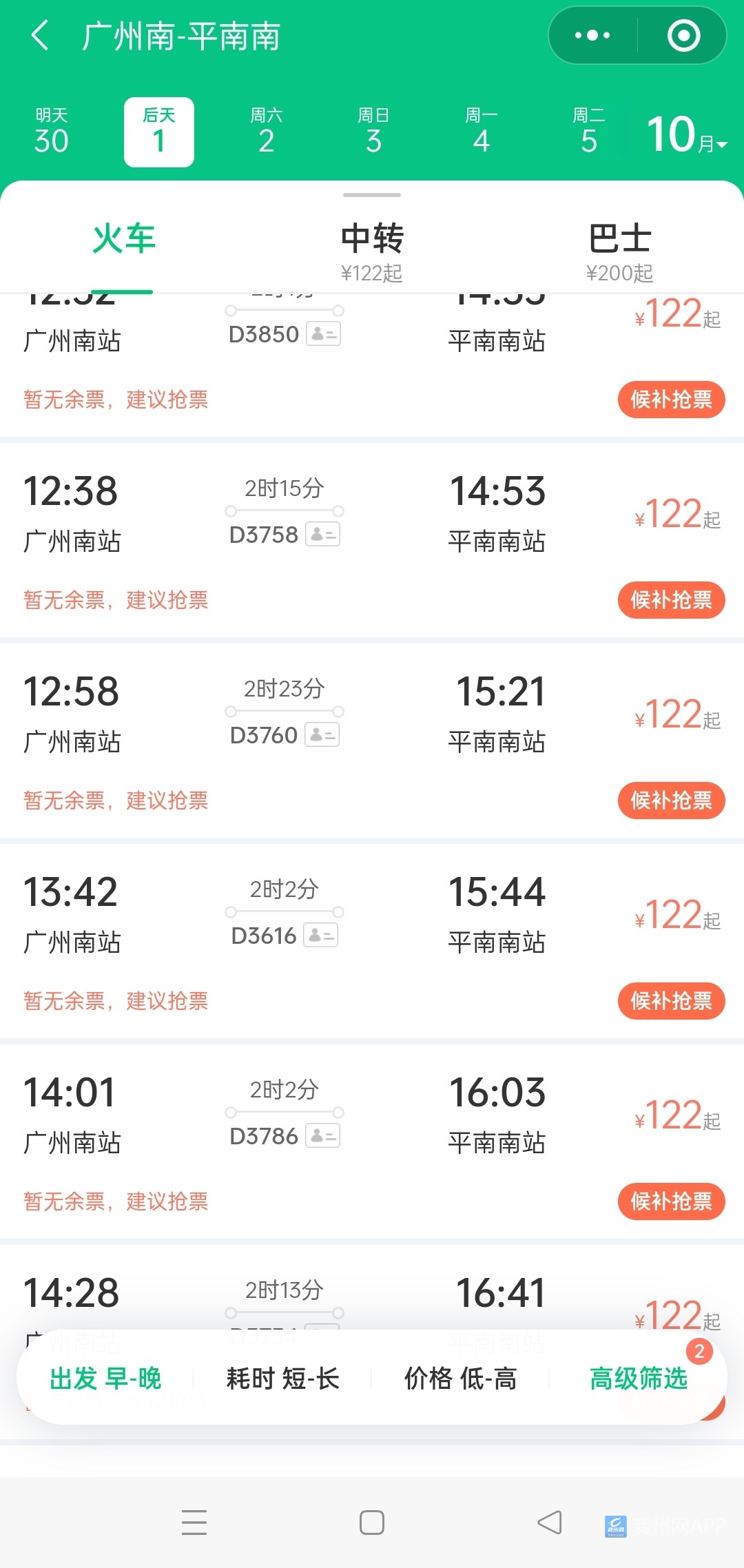Pick 周日 3 date

pyautogui.click(x=373, y=132)
